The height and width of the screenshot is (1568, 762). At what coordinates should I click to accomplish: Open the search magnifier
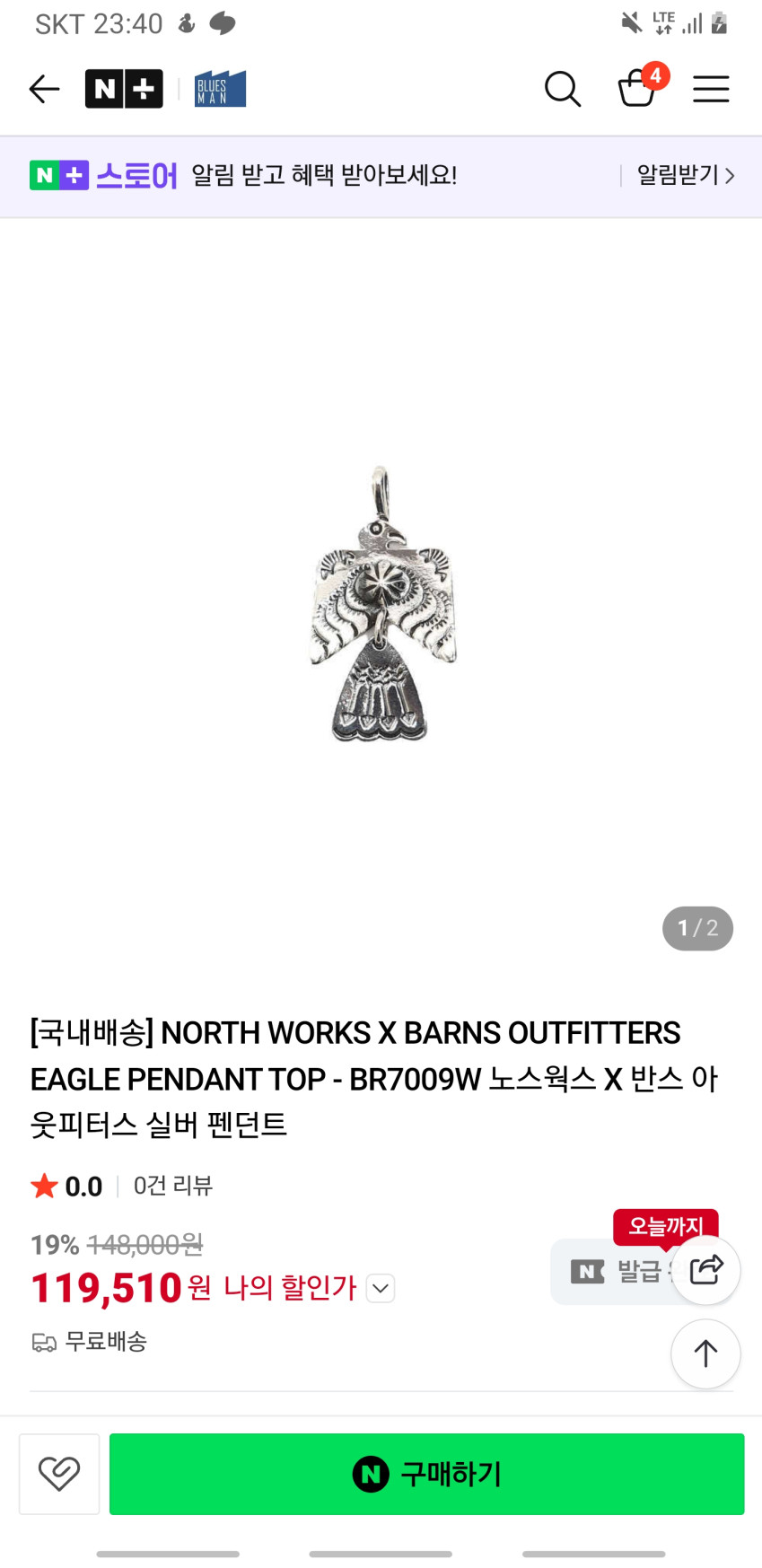click(x=563, y=89)
